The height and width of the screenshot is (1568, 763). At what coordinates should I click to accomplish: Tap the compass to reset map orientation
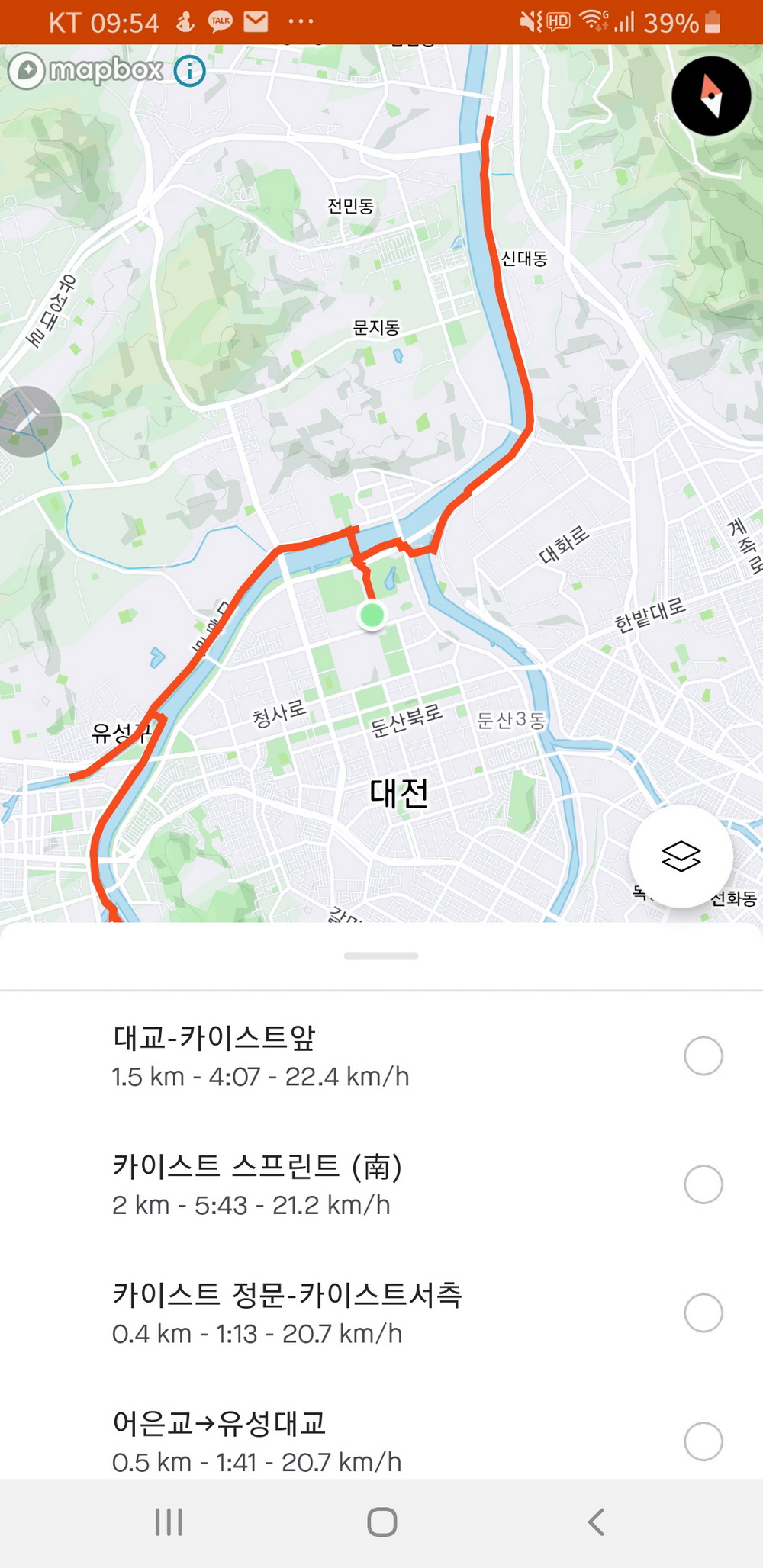pos(710,96)
